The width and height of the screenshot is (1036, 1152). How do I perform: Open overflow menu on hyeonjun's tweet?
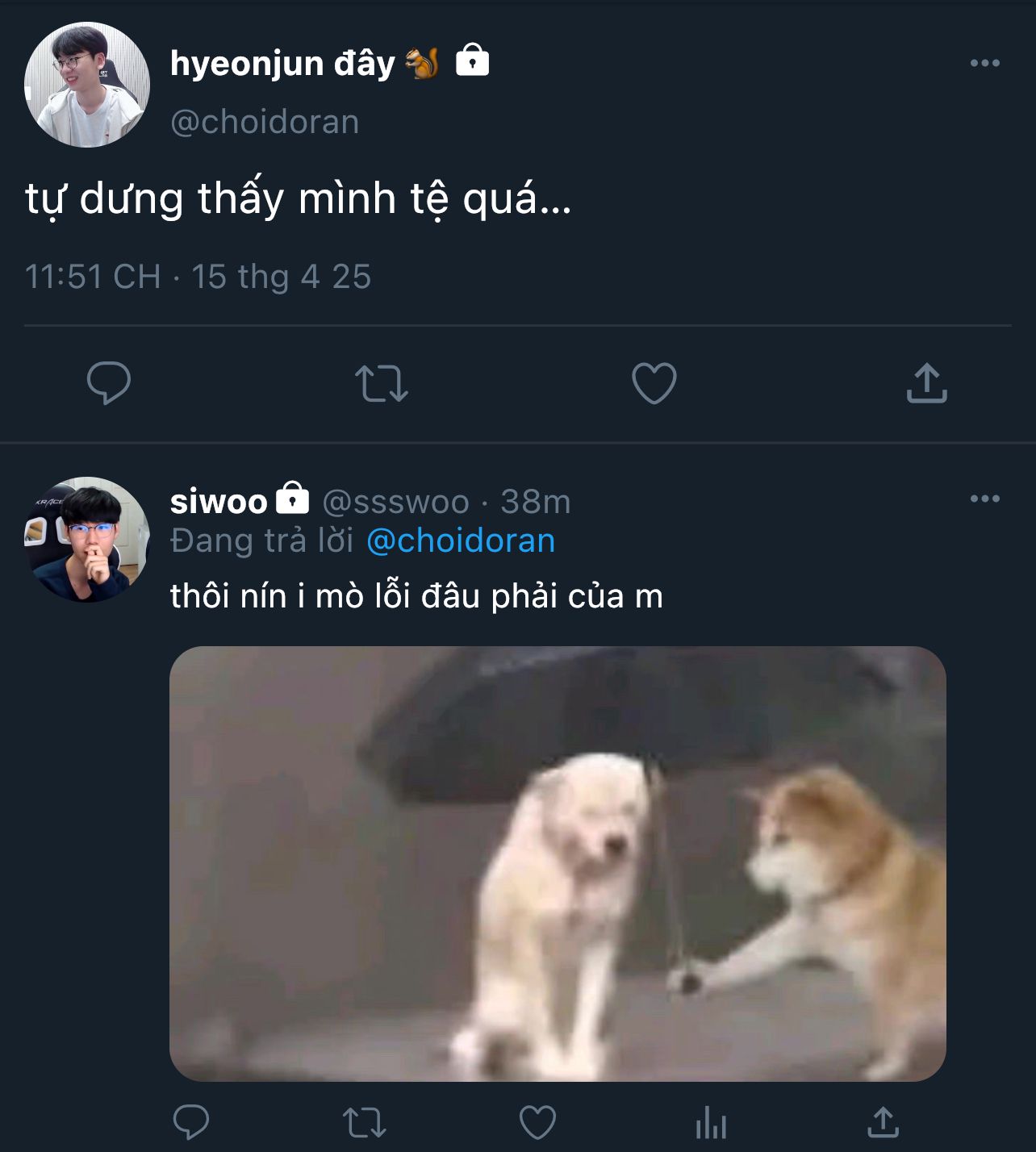(984, 63)
